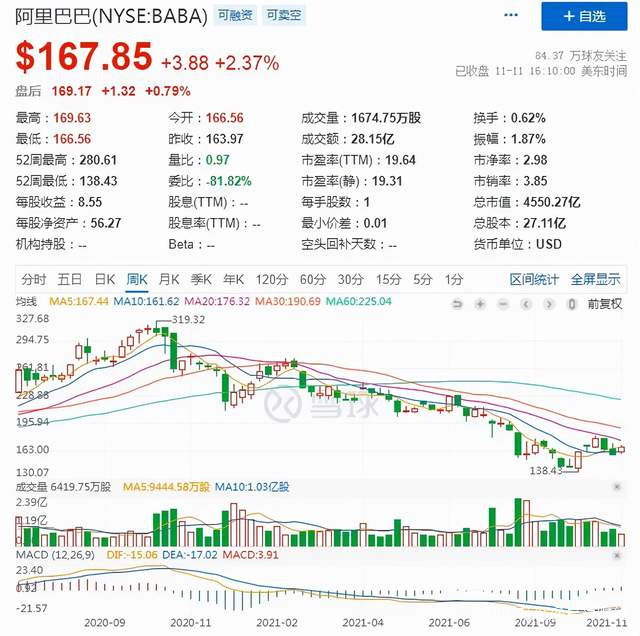
Task: Select the 120分 chart interval
Action: coord(270,279)
